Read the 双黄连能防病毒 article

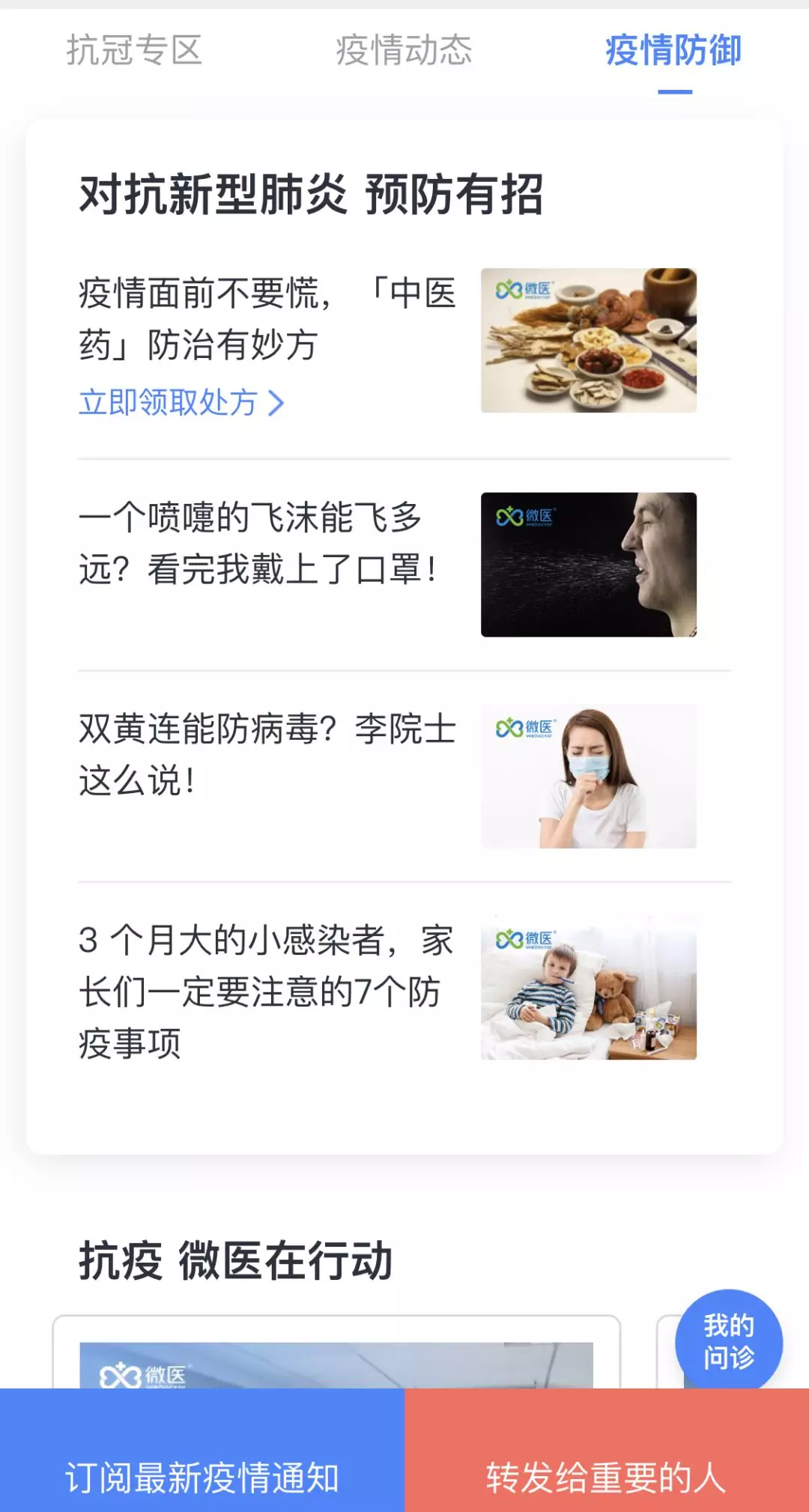point(267,755)
